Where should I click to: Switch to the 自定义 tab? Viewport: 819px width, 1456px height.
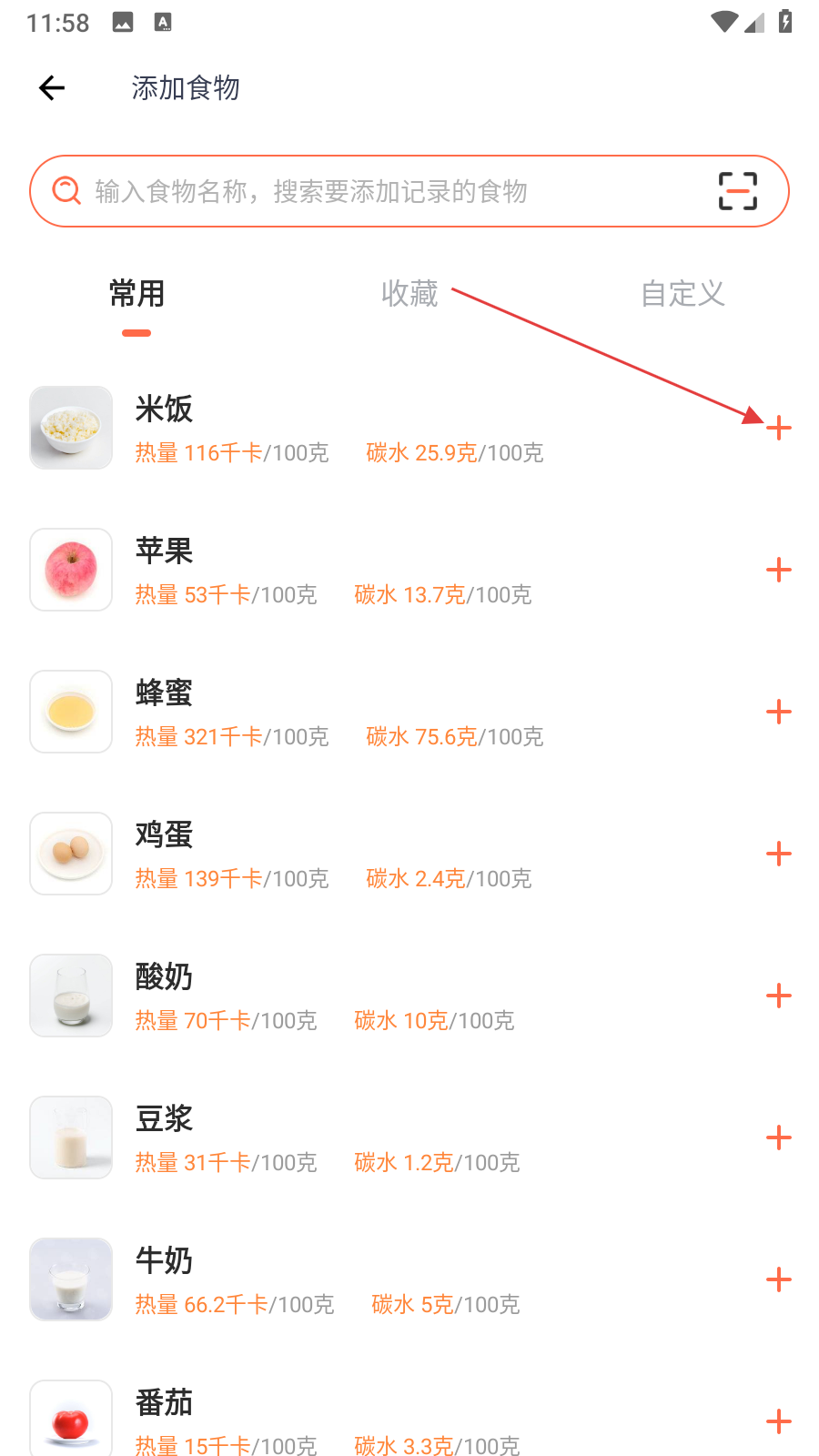tap(682, 294)
